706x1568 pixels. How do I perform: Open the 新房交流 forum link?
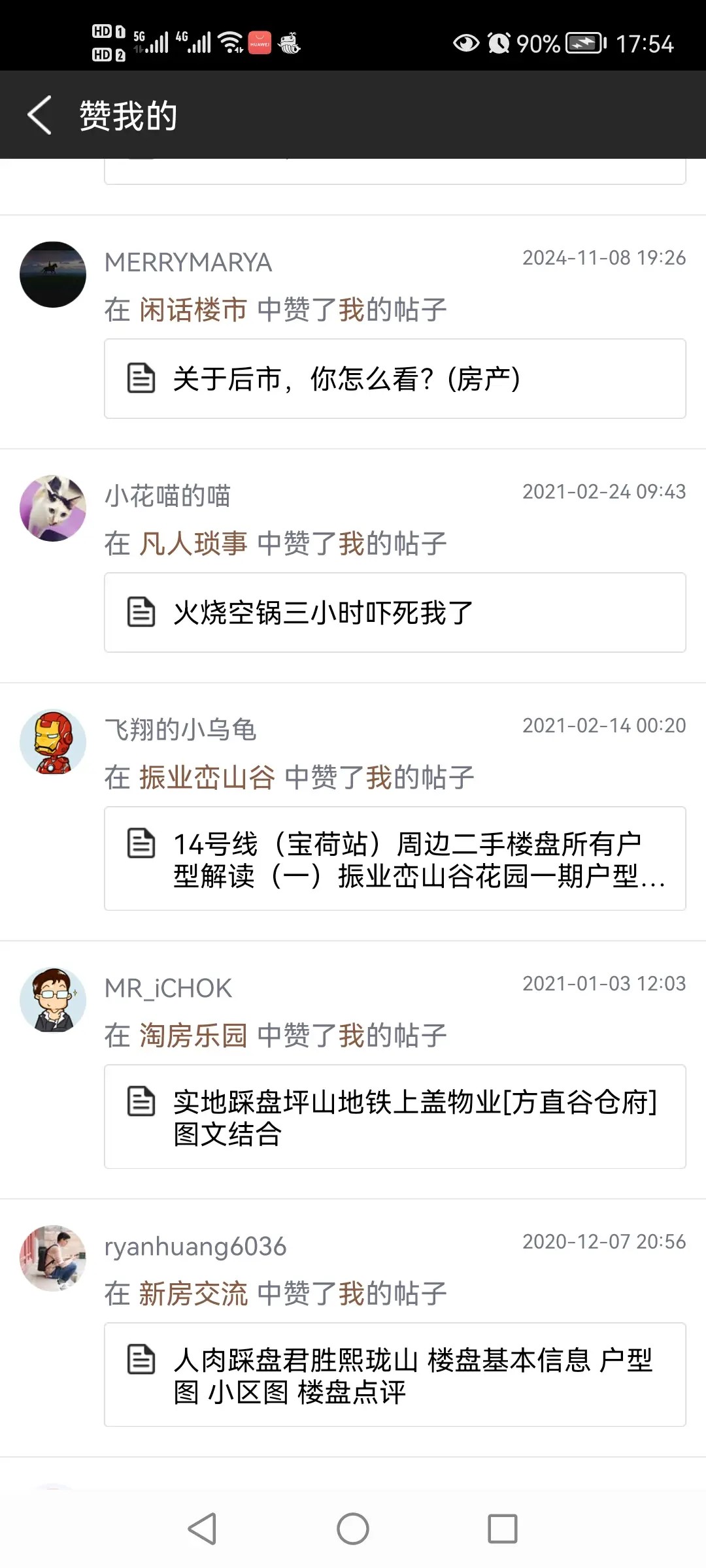[x=193, y=1294]
